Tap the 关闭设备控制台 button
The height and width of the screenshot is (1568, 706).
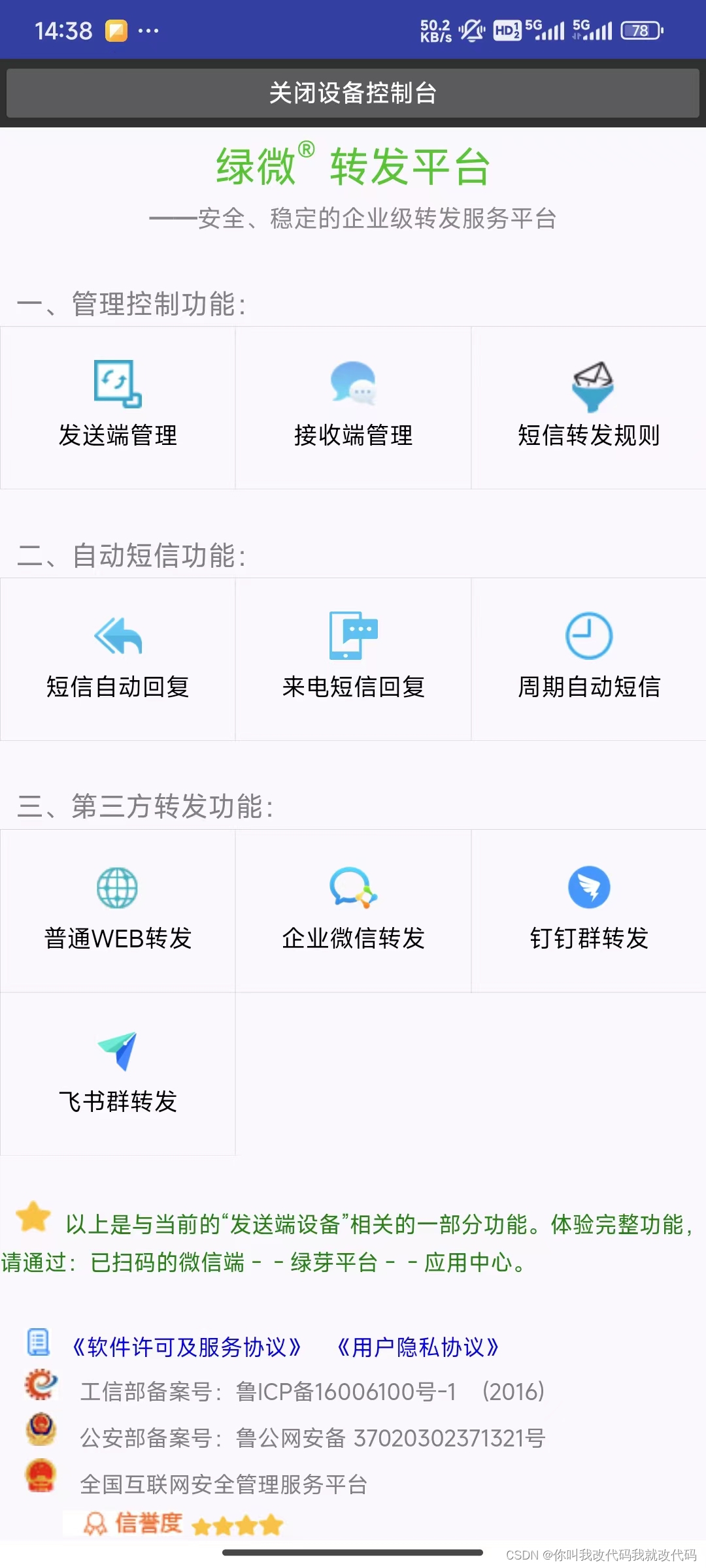coord(353,93)
